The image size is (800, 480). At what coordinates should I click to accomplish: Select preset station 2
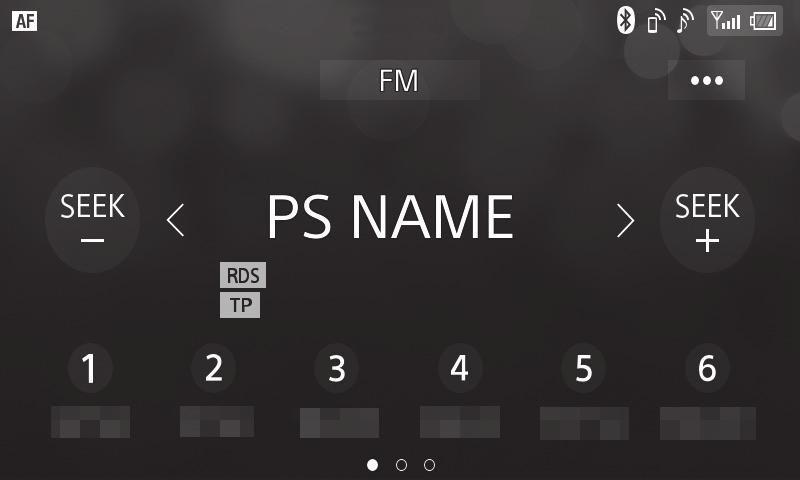click(214, 368)
